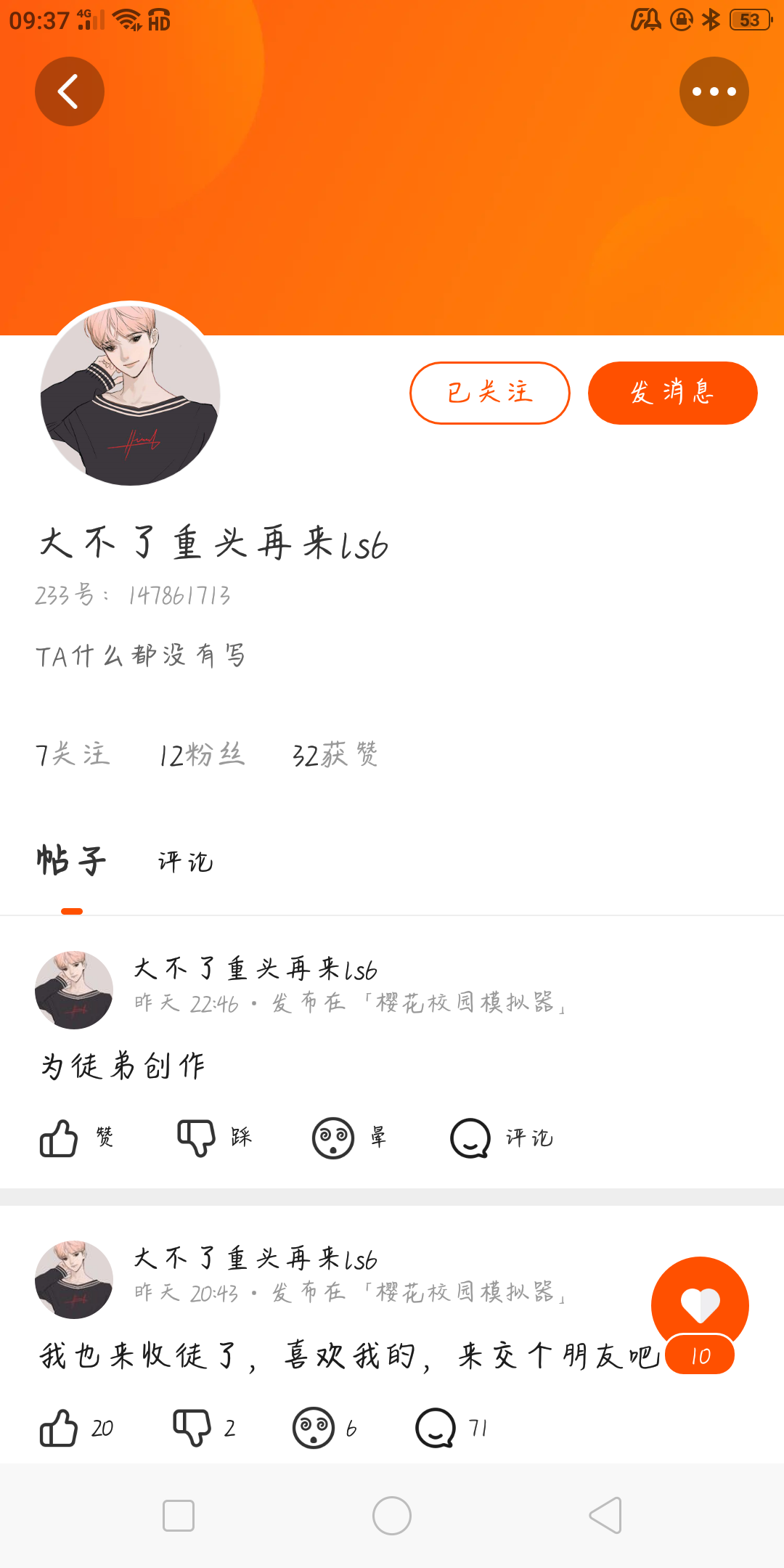Go back using the top-left arrow
This screenshot has height=1568, width=784.
coord(70,91)
